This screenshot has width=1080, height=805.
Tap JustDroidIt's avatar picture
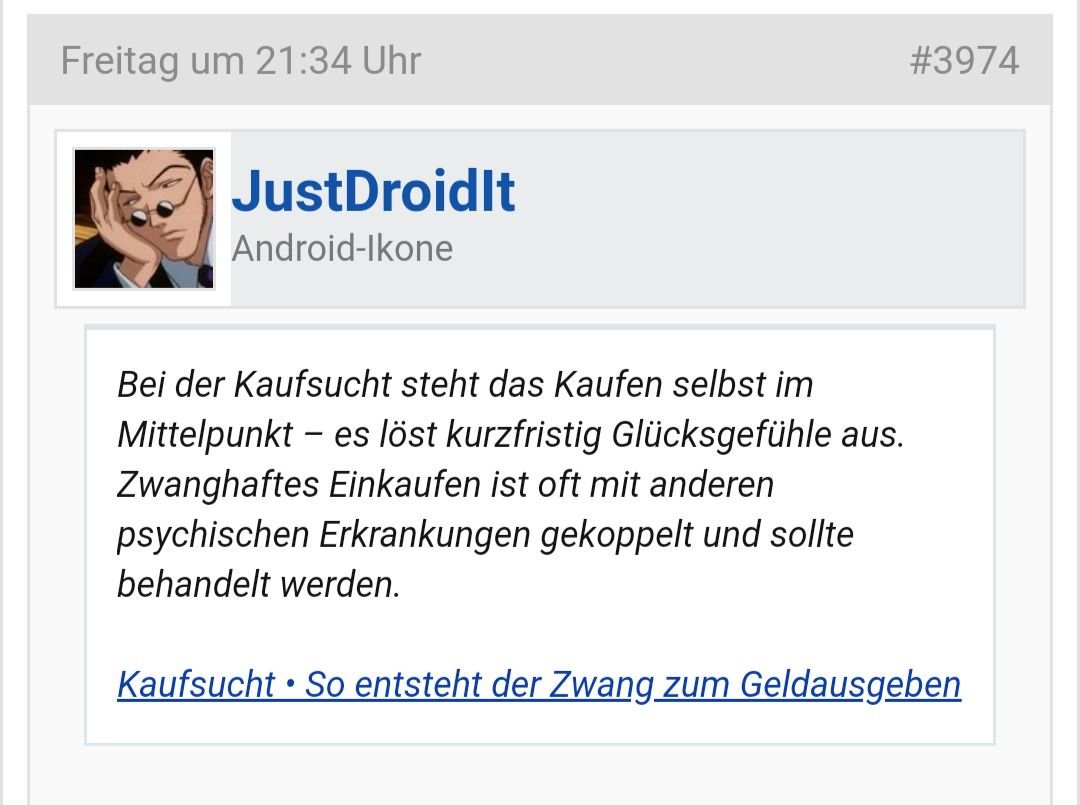click(x=144, y=219)
